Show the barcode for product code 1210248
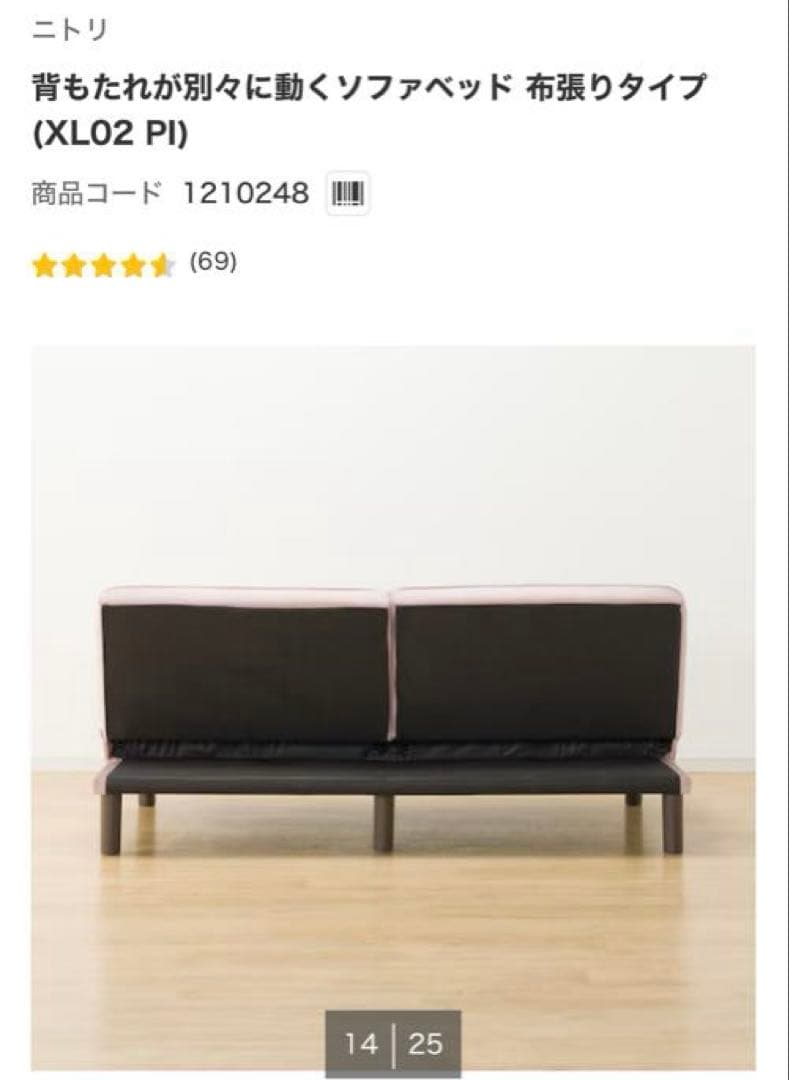The height and width of the screenshot is (1080, 789). (x=348, y=194)
